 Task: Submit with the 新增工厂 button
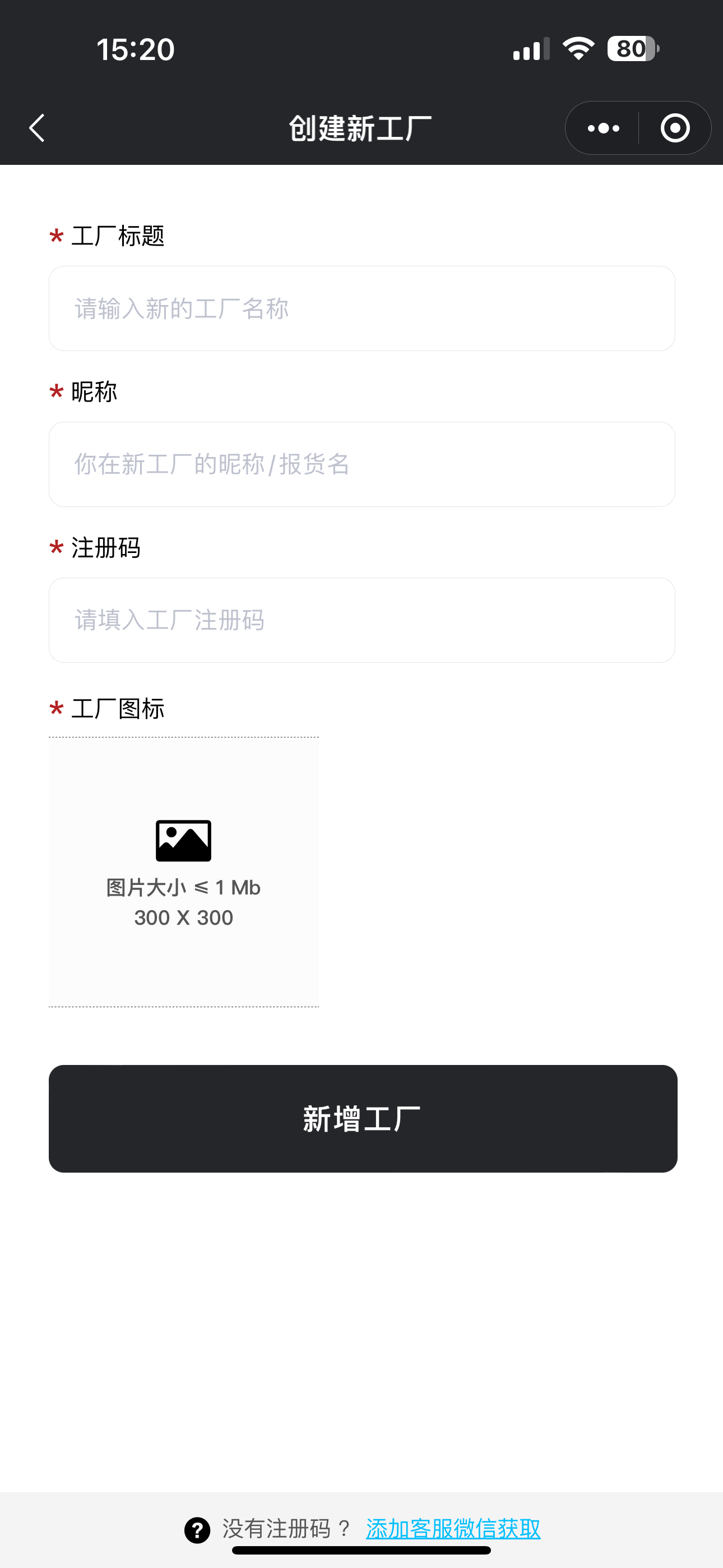coord(363,1119)
